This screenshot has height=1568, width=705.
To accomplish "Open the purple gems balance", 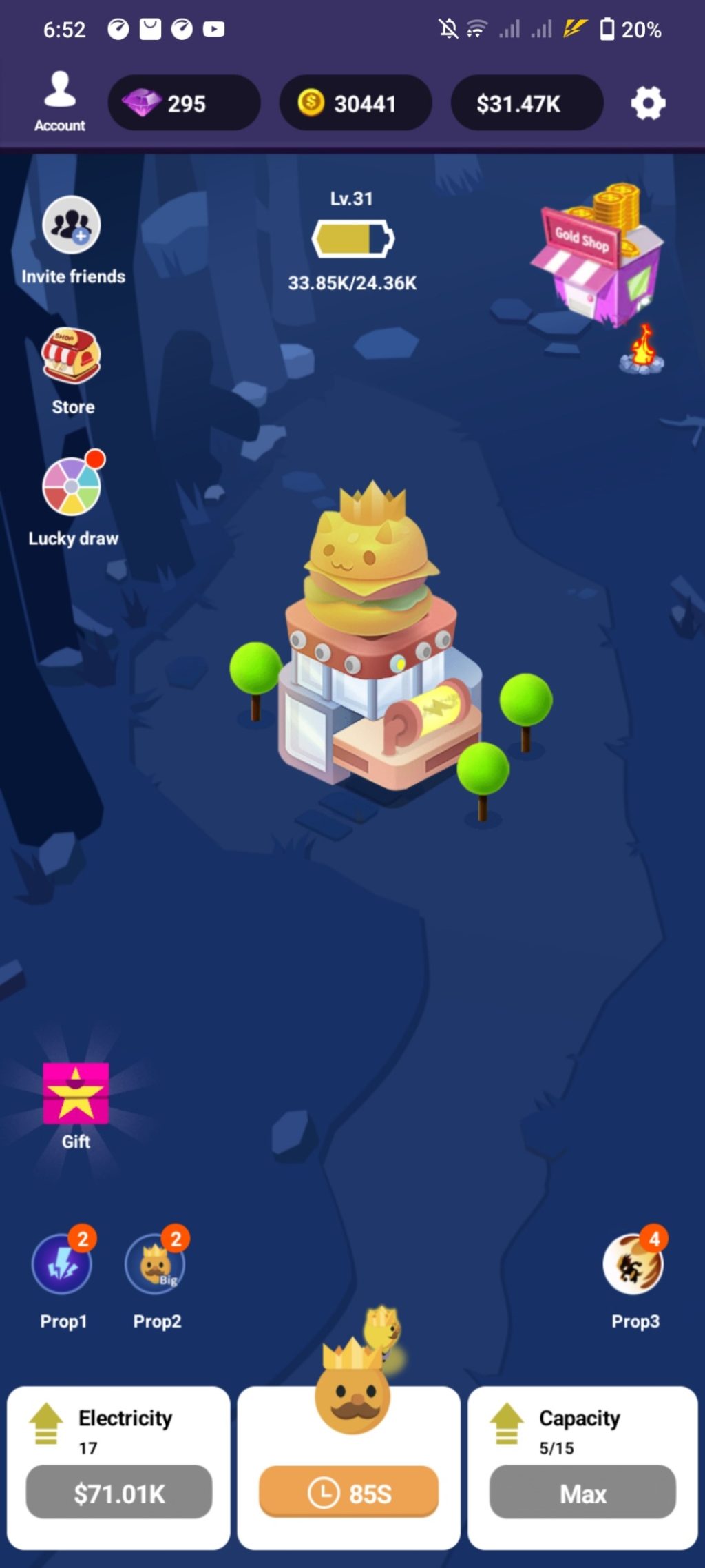I will pyautogui.click(x=184, y=103).
